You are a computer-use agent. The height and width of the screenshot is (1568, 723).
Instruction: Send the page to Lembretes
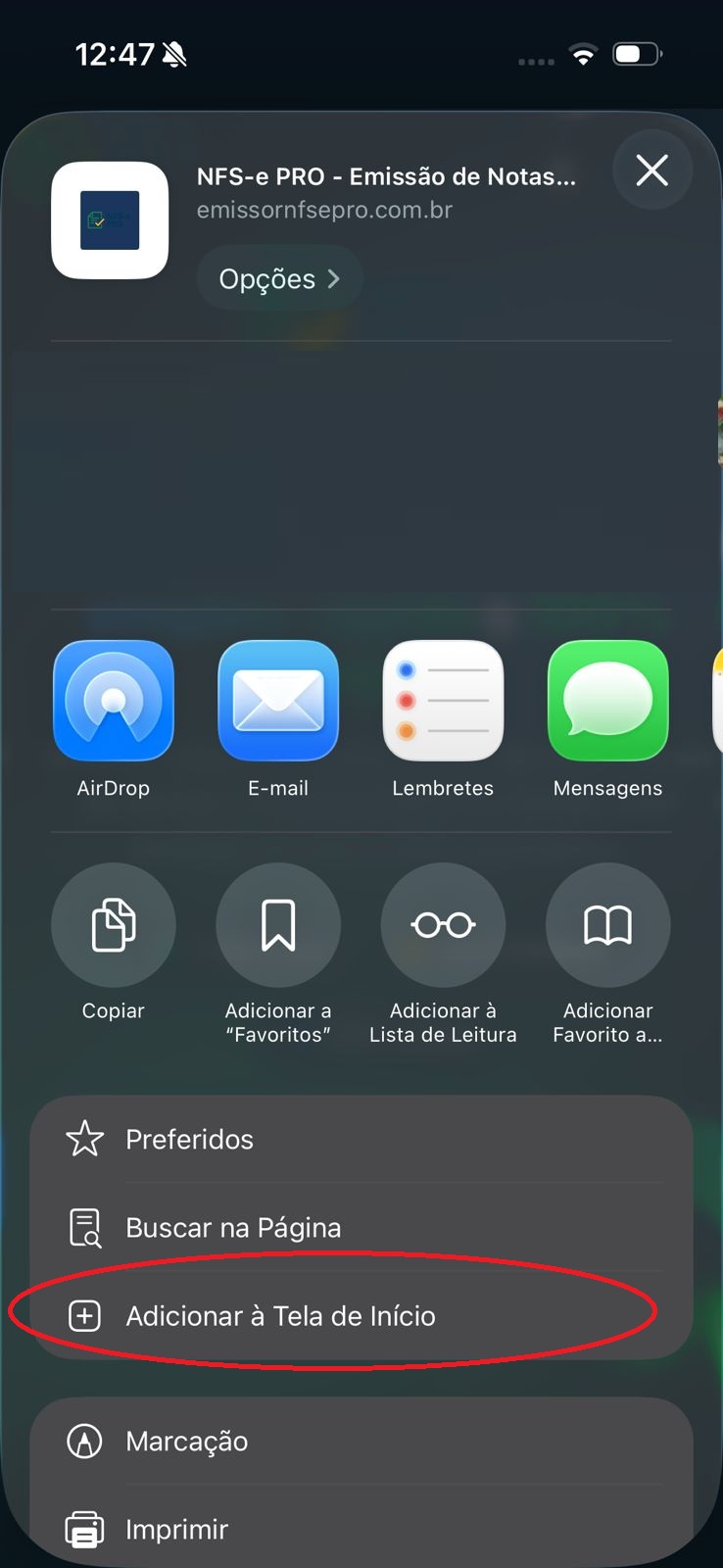(x=443, y=701)
